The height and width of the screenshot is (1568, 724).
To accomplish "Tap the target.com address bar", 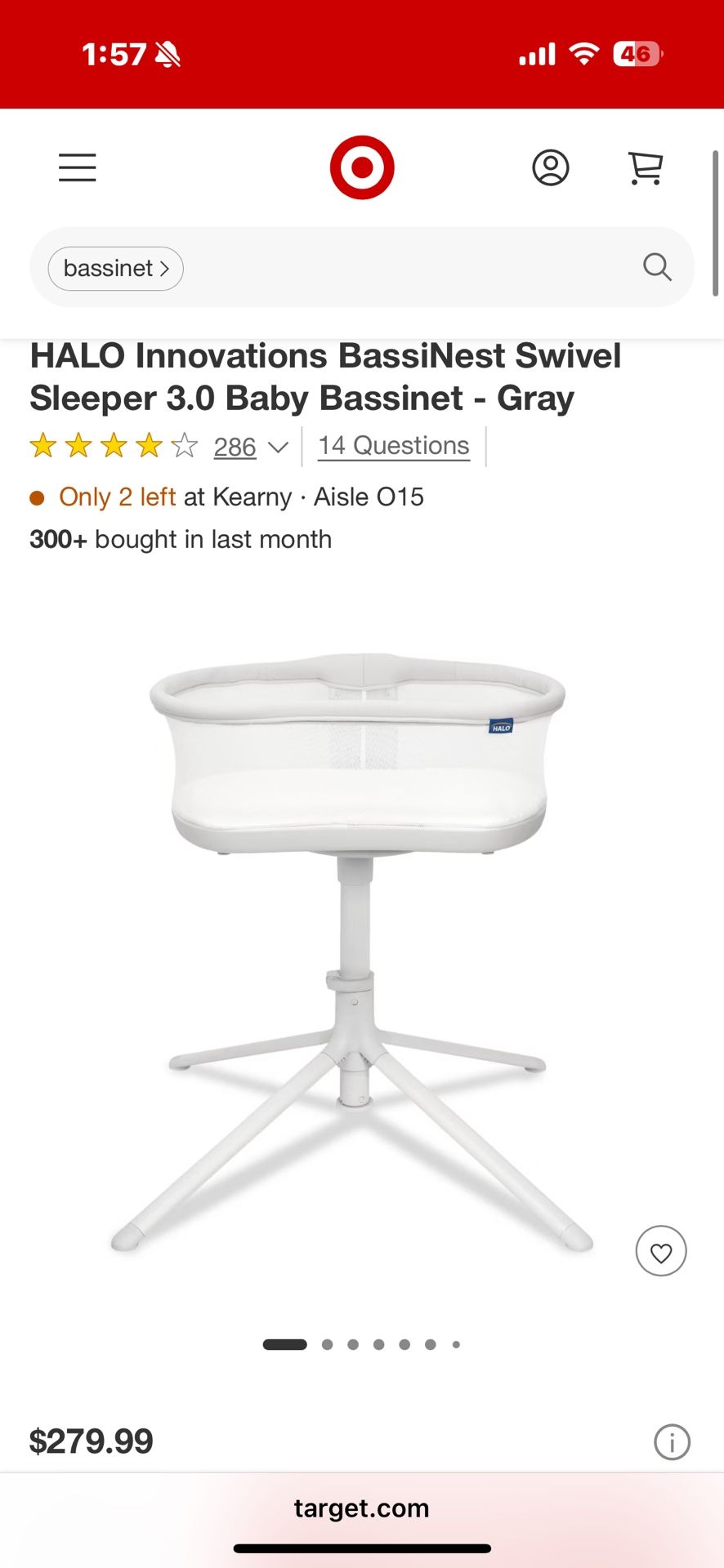I will click(362, 1508).
